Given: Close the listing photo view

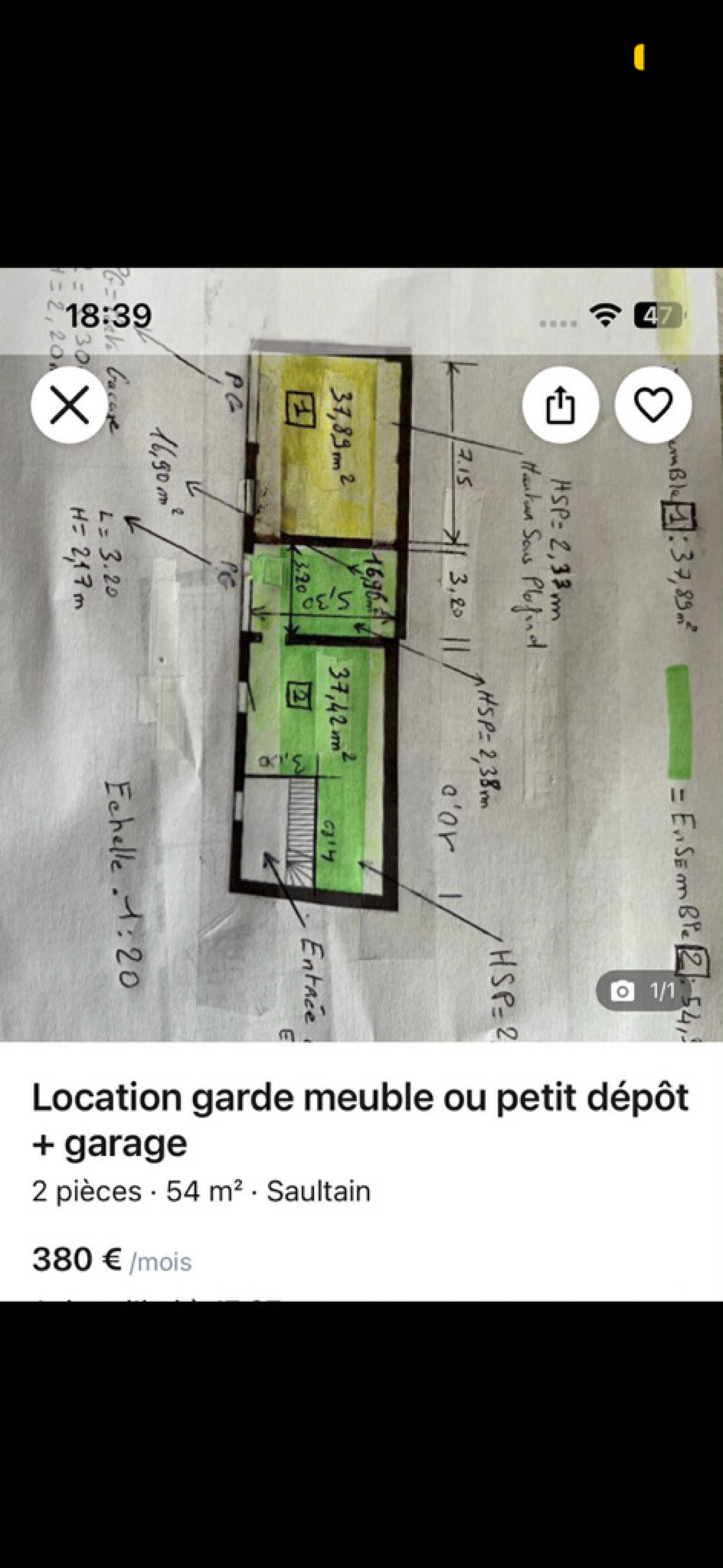Looking at the screenshot, I should pyautogui.click(x=70, y=405).
